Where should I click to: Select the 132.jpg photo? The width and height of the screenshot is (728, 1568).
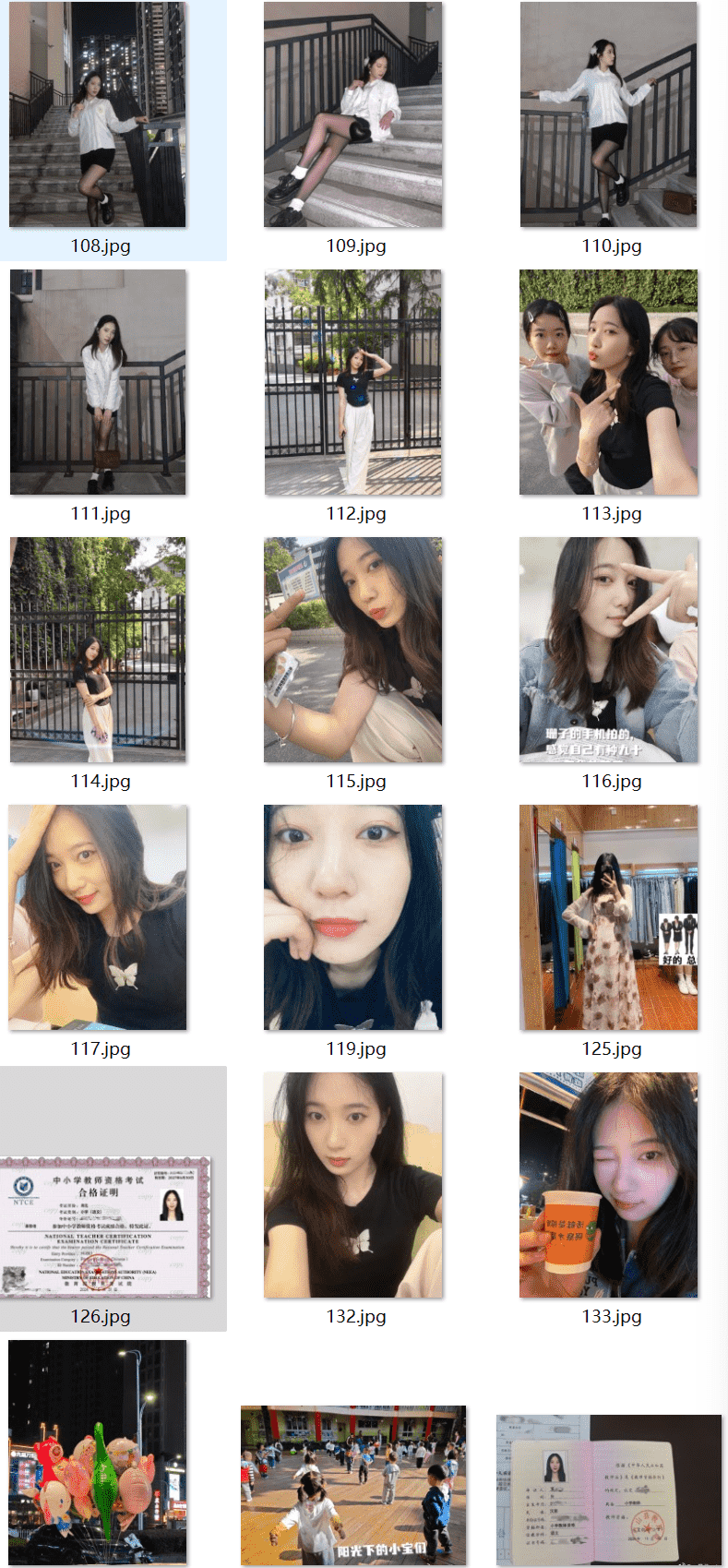[352, 1185]
